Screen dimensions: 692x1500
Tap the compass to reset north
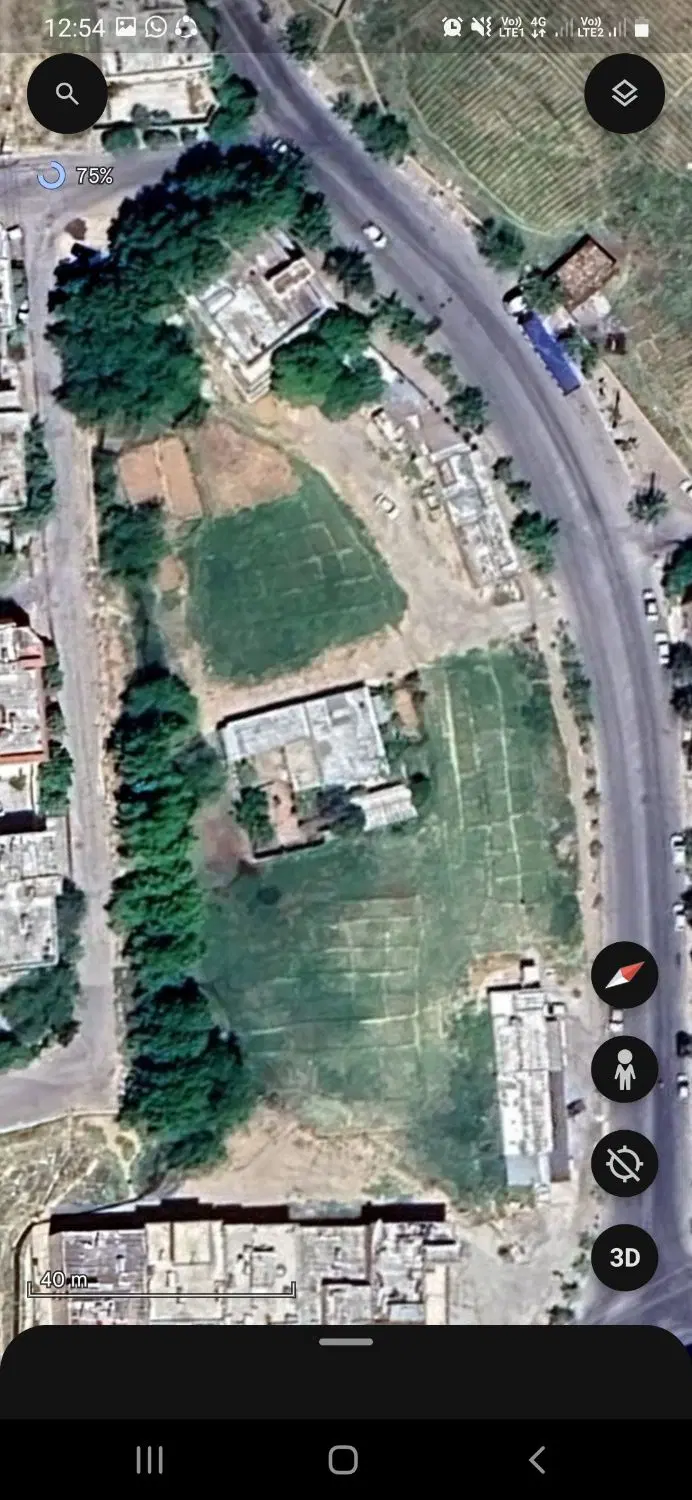click(624, 975)
